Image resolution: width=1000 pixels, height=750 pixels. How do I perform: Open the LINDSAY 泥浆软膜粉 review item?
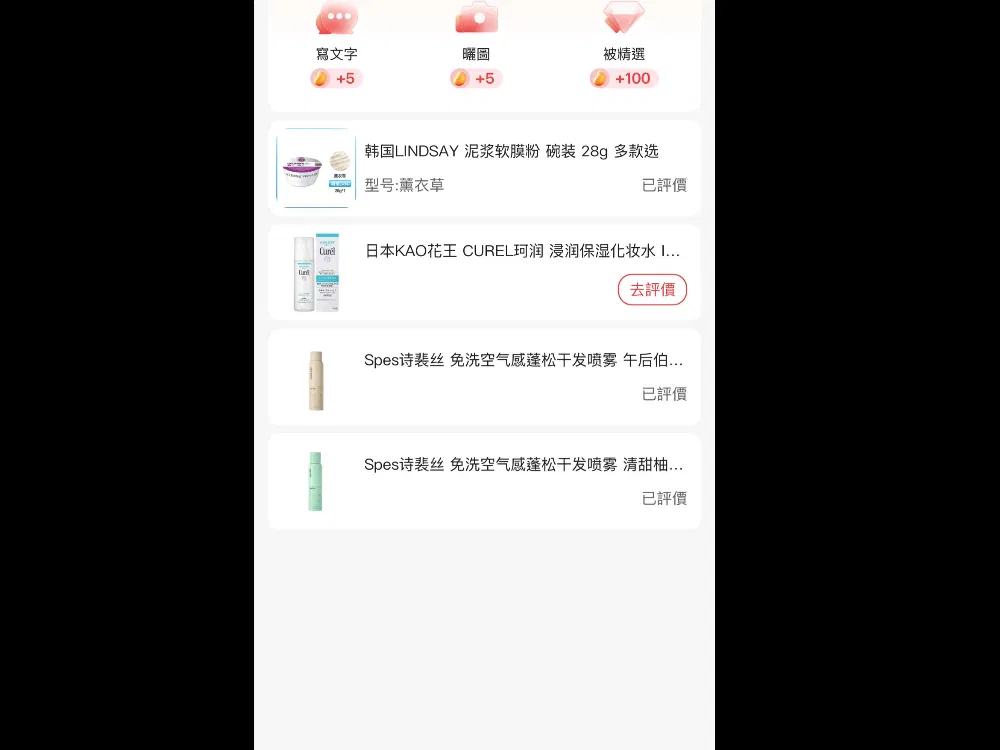coord(511,152)
